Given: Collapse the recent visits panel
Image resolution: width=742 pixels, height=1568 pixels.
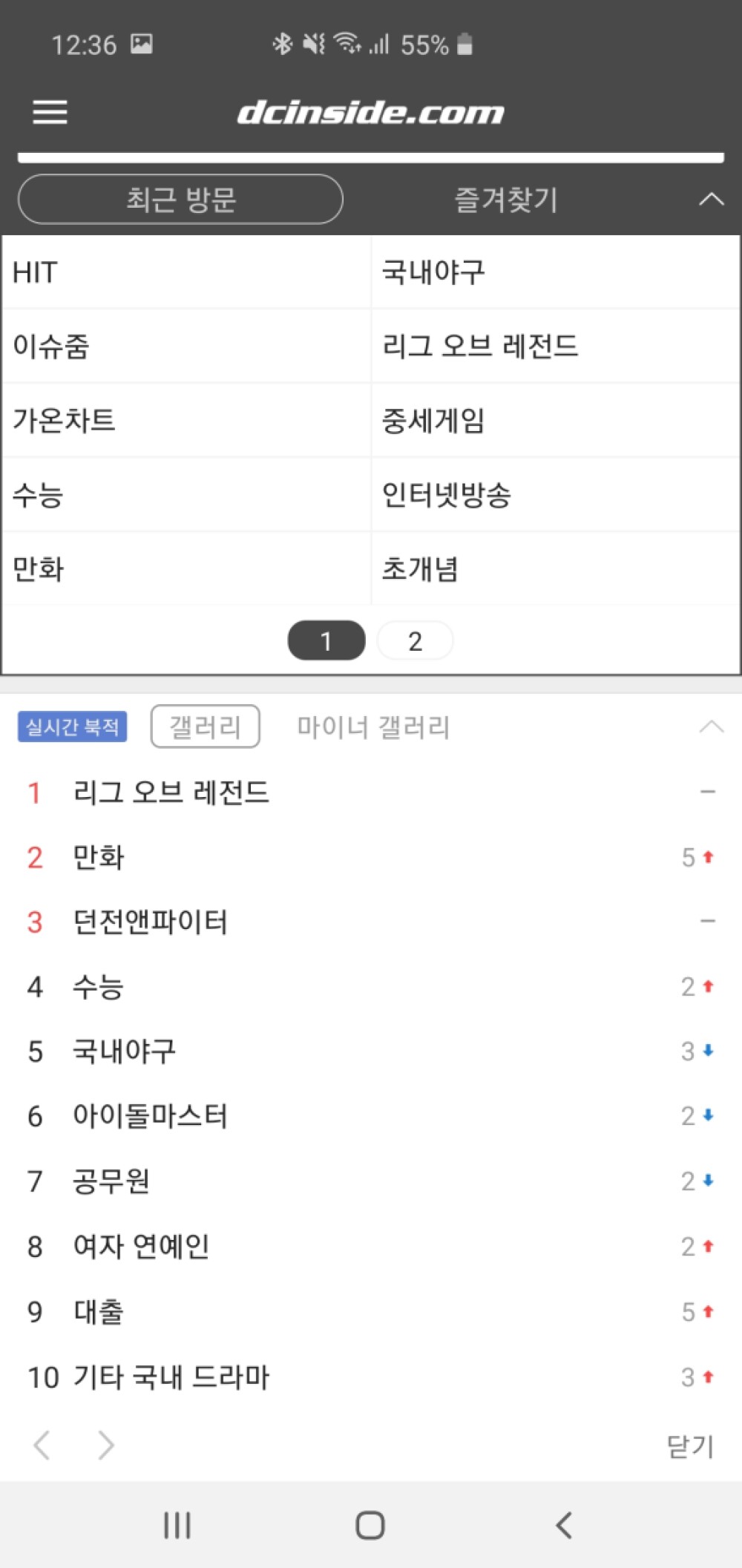Looking at the screenshot, I should (x=711, y=199).
